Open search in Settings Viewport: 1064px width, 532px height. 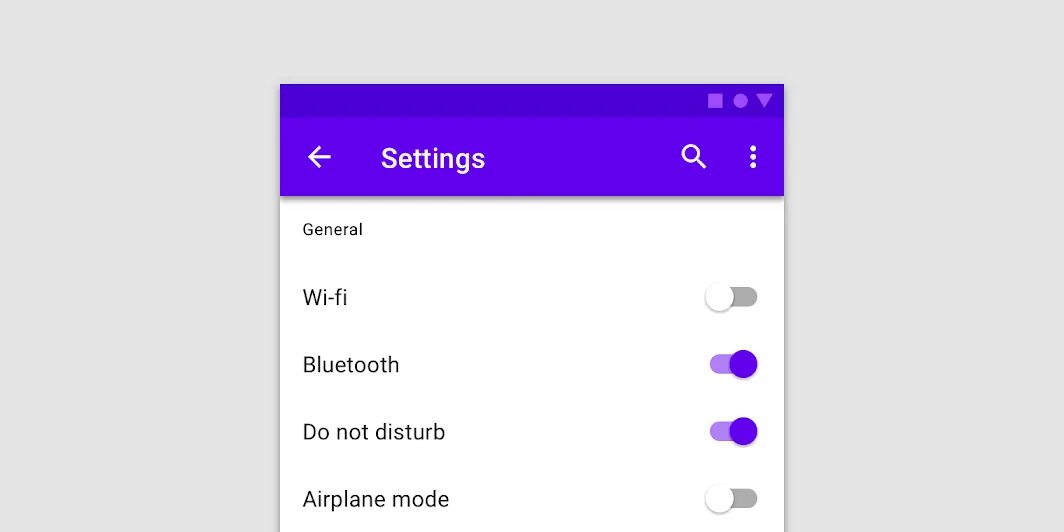point(694,157)
